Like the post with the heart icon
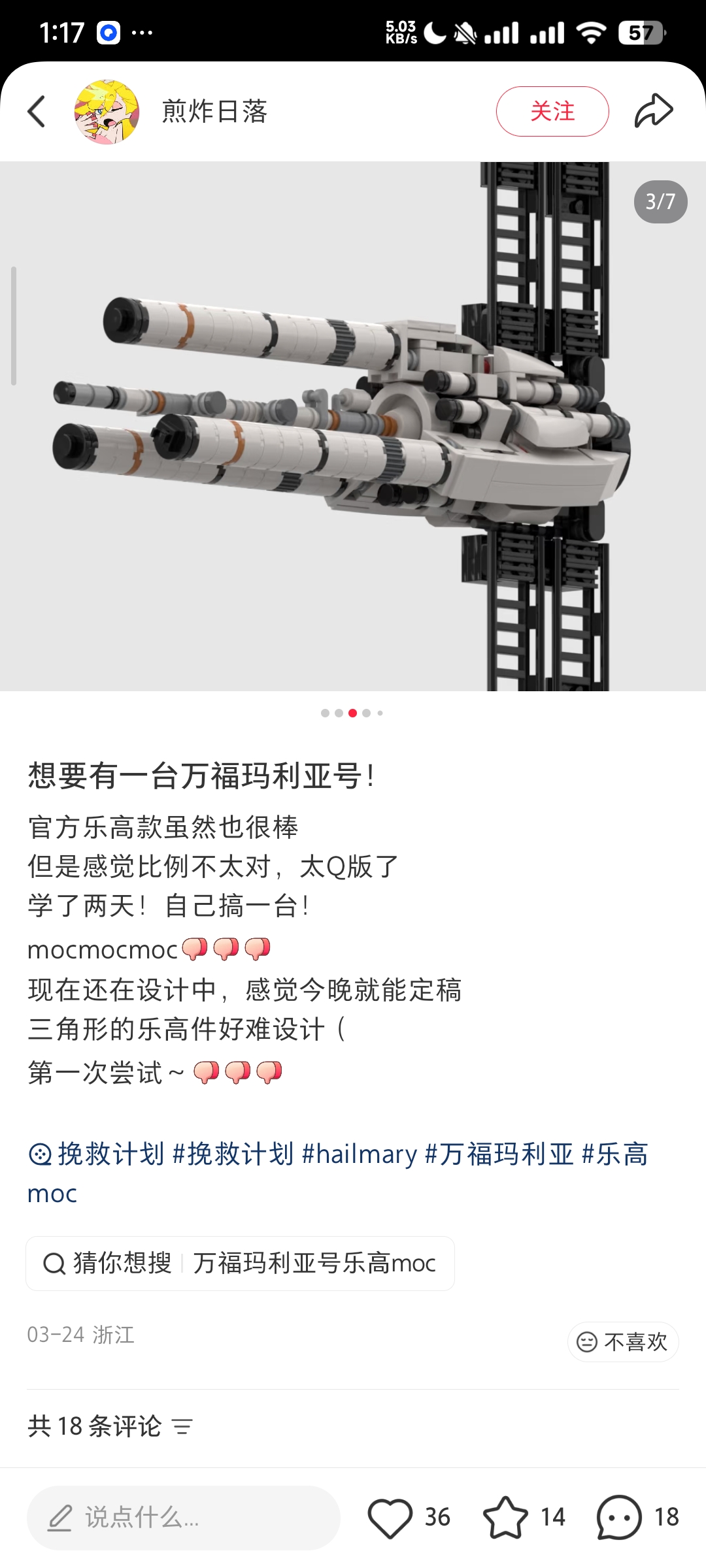Viewport: 706px width, 1568px height. point(390,1517)
